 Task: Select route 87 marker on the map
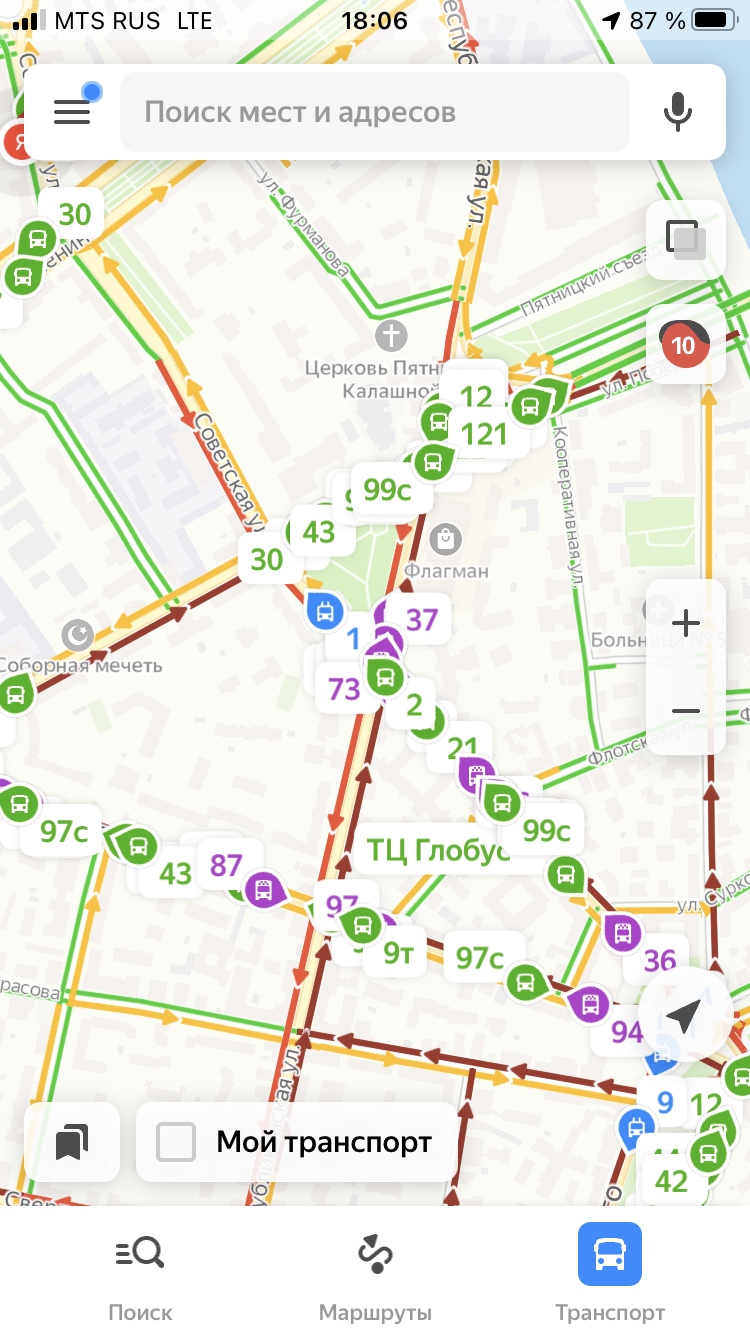227,865
